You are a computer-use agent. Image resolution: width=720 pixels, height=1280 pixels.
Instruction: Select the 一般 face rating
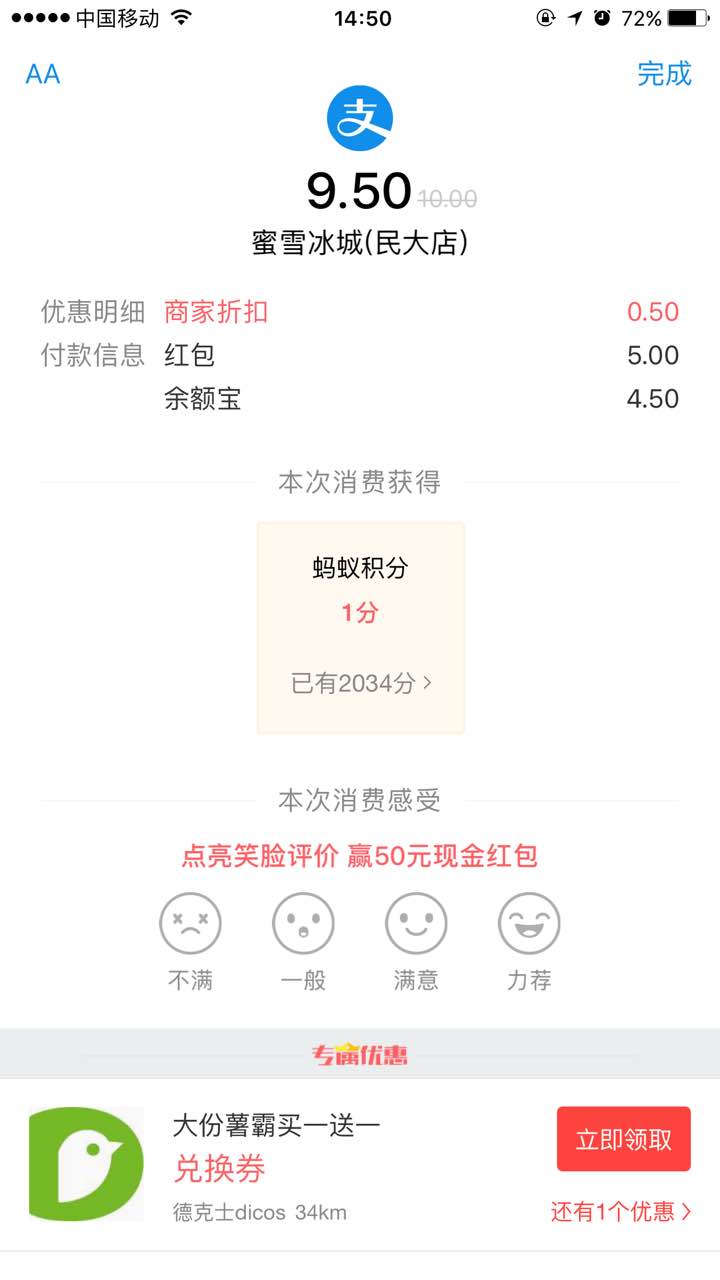[303, 941]
